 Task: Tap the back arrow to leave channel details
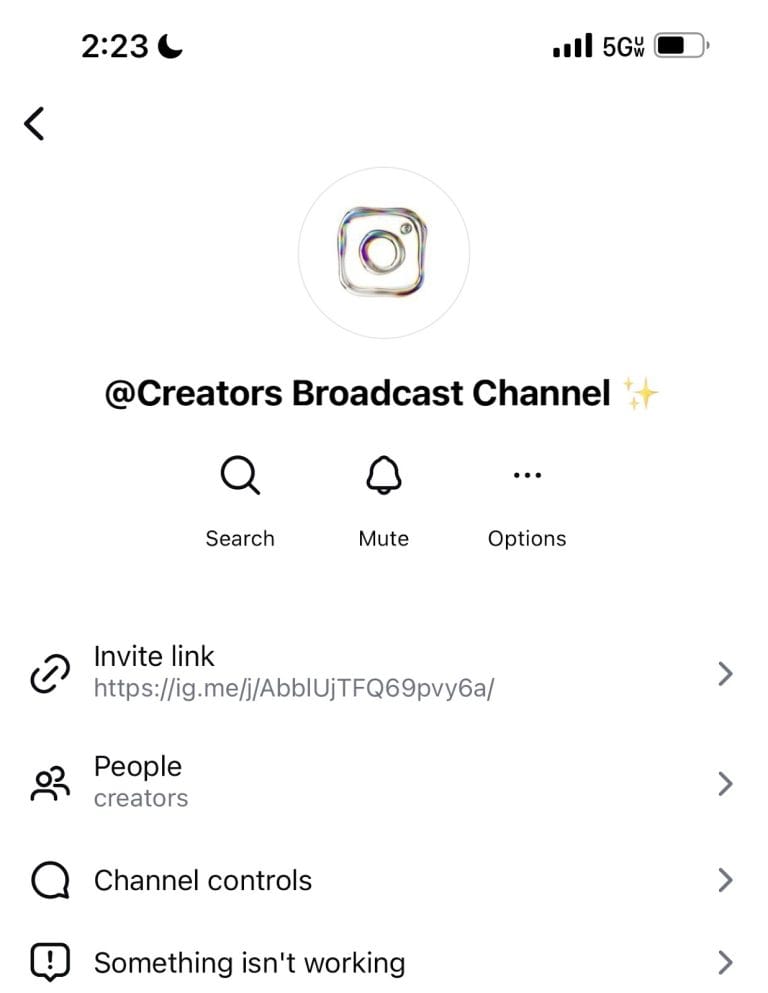coord(35,122)
